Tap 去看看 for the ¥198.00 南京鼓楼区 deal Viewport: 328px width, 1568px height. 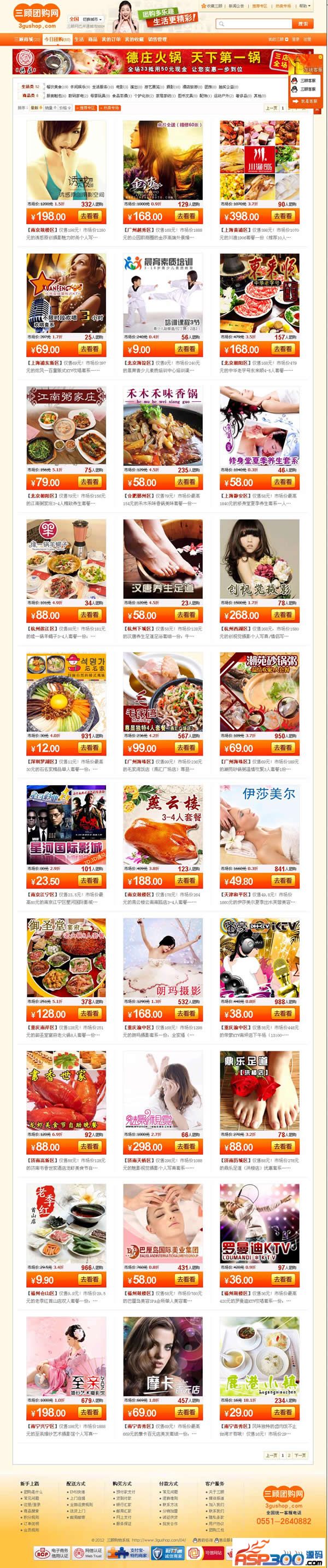click(x=89, y=216)
